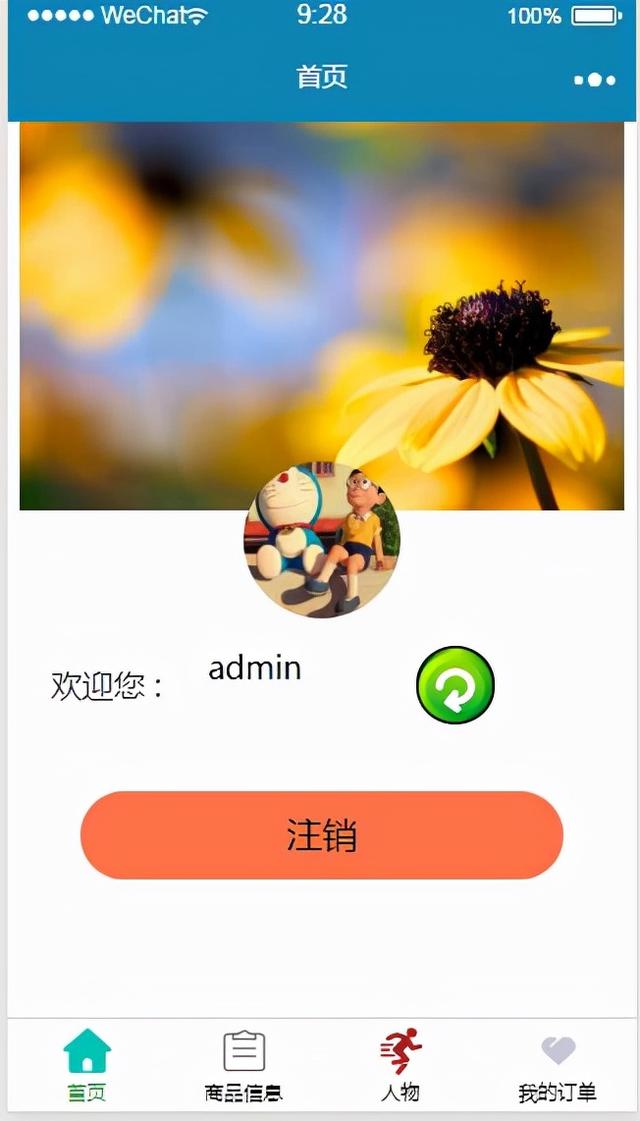Screen dimensions: 640x1121
Task: Open the 商品信息 tab
Action: coord(244,1065)
